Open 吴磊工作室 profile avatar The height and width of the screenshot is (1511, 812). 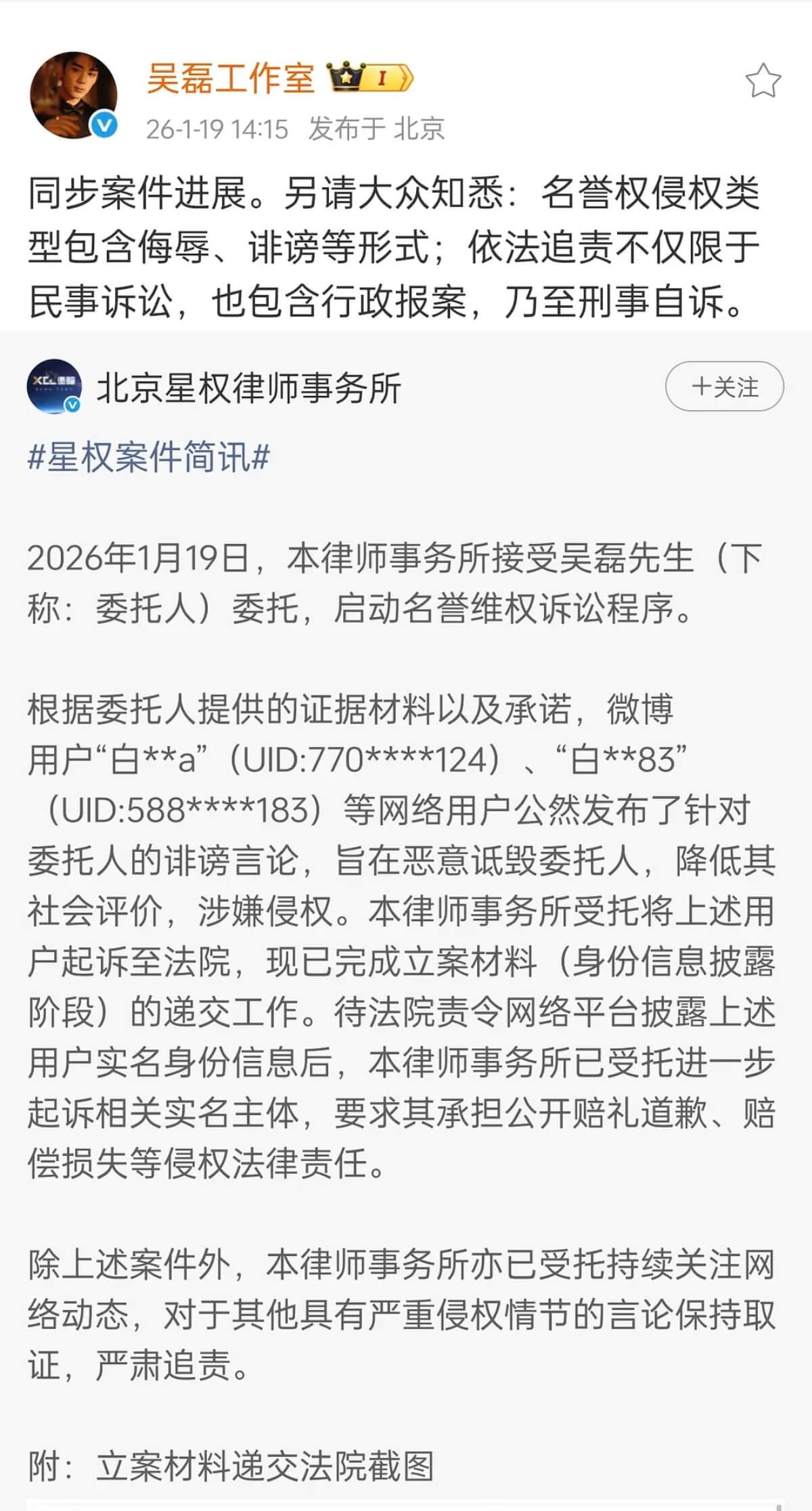pyautogui.click(x=73, y=95)
